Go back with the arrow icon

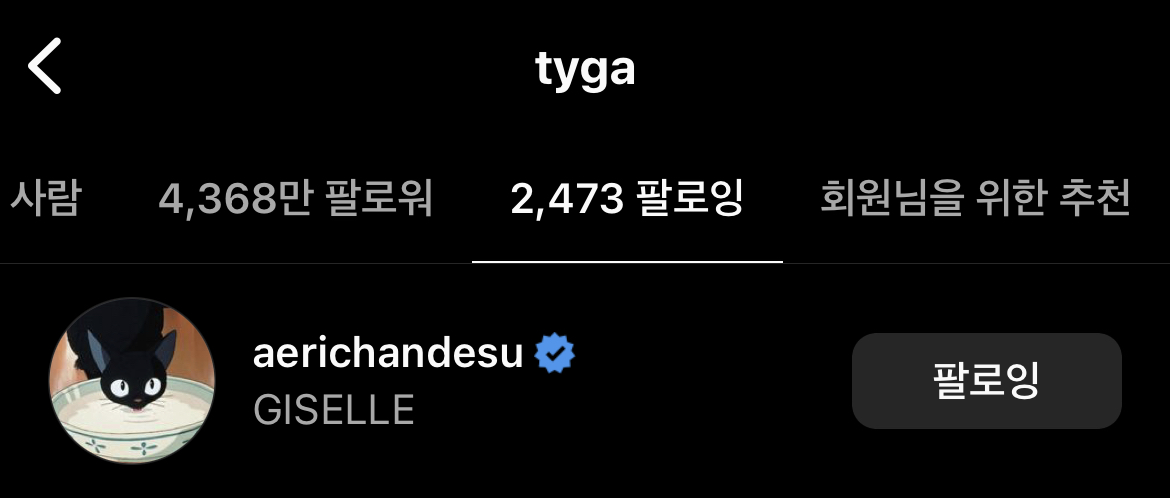[x=45, y=67]
